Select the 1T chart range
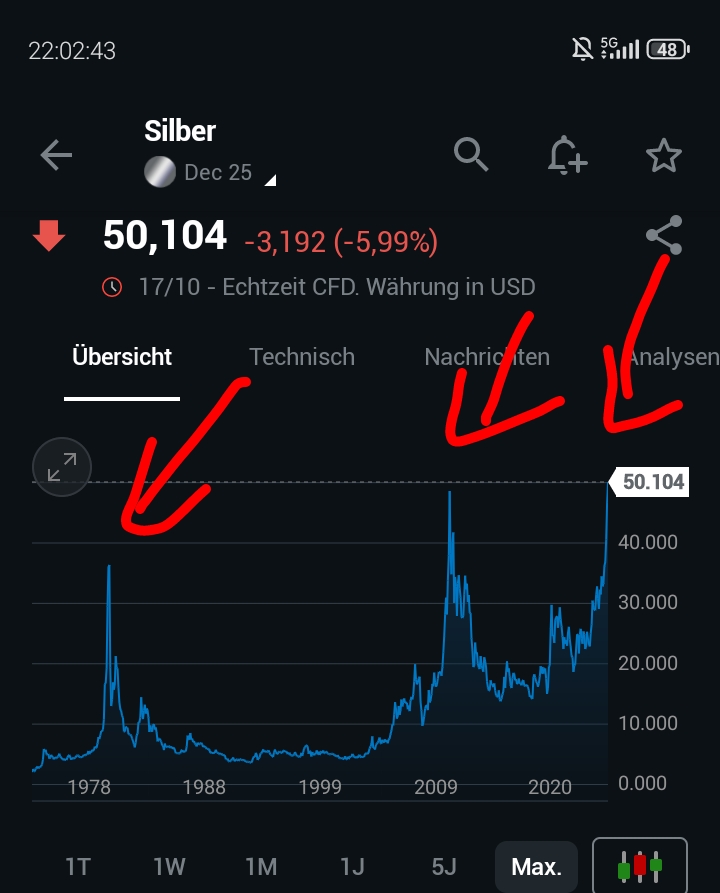Image resolution: width=720 pixels, height=893 pixels. coord(78,866)
